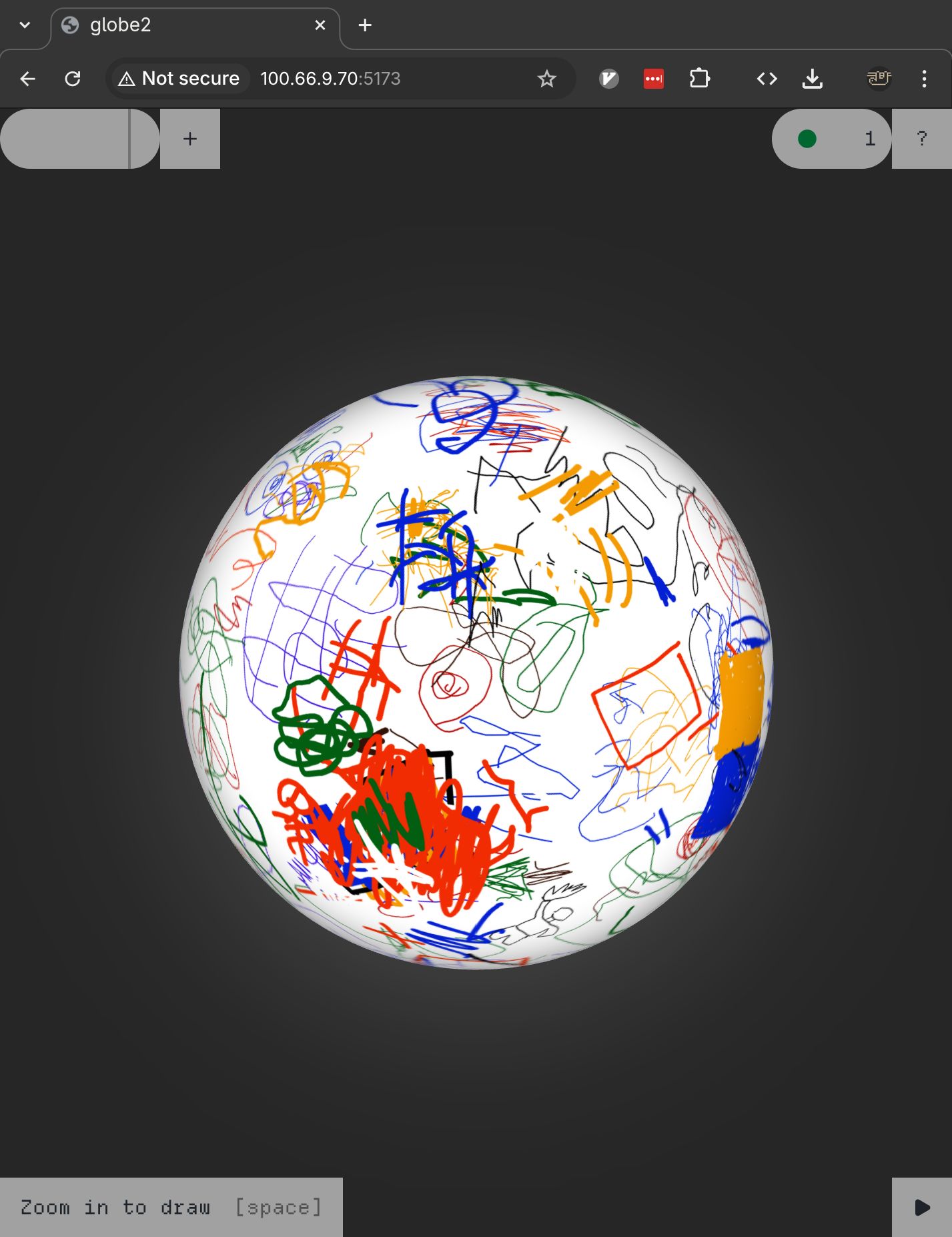Viewport: 952px width, 1237px height.
Task: Reload the current page
Action: click(73, 79)
